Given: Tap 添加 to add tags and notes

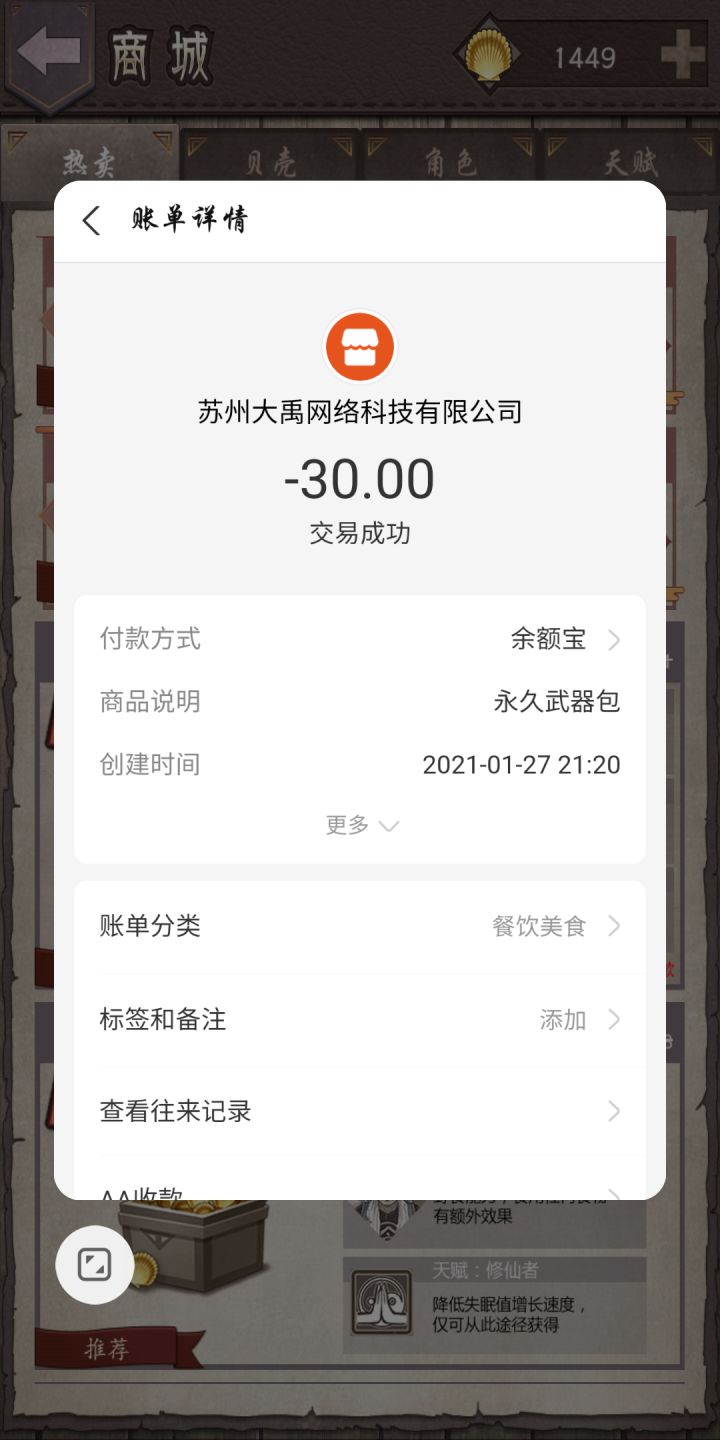Looking at the screenshot, I should (561, 1019).
